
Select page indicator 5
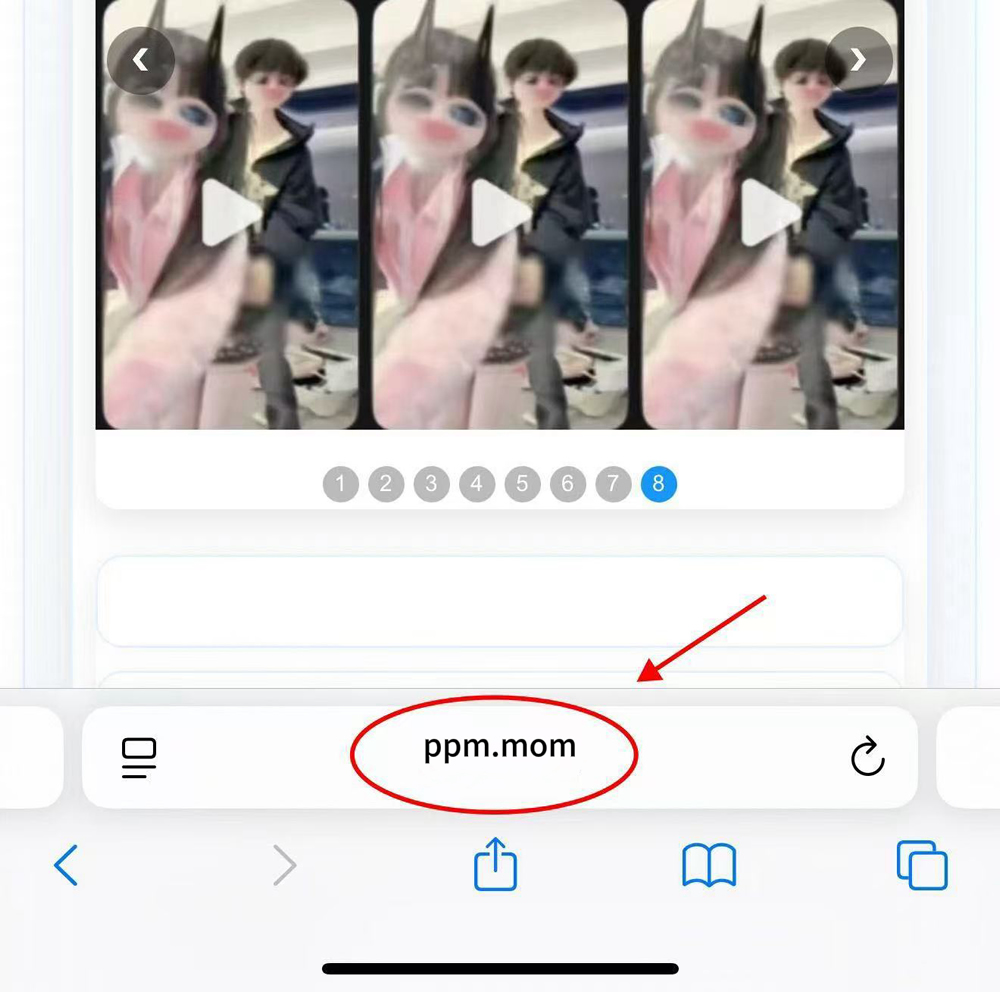522,485
